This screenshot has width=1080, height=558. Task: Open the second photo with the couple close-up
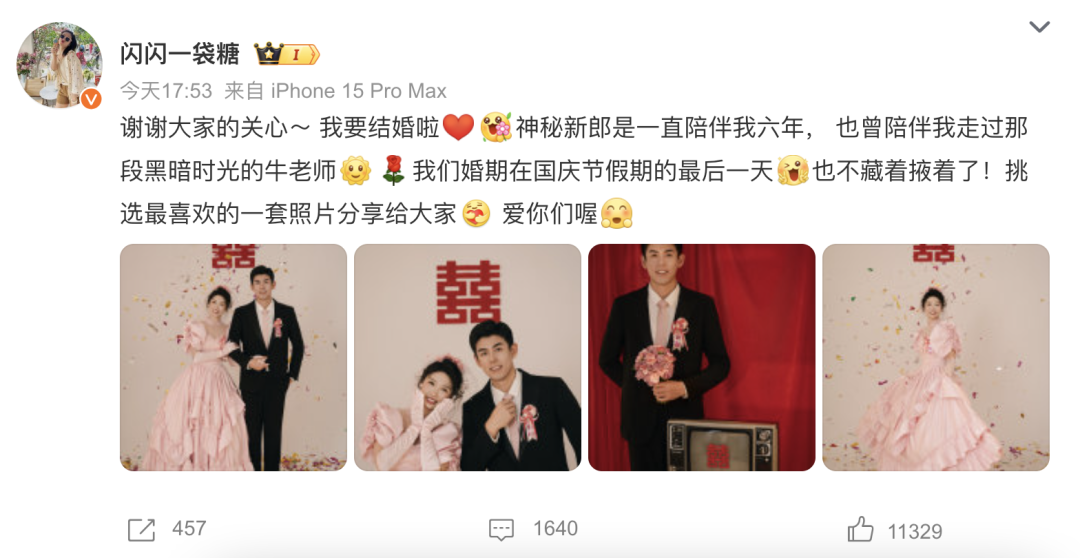coord(467,357)
